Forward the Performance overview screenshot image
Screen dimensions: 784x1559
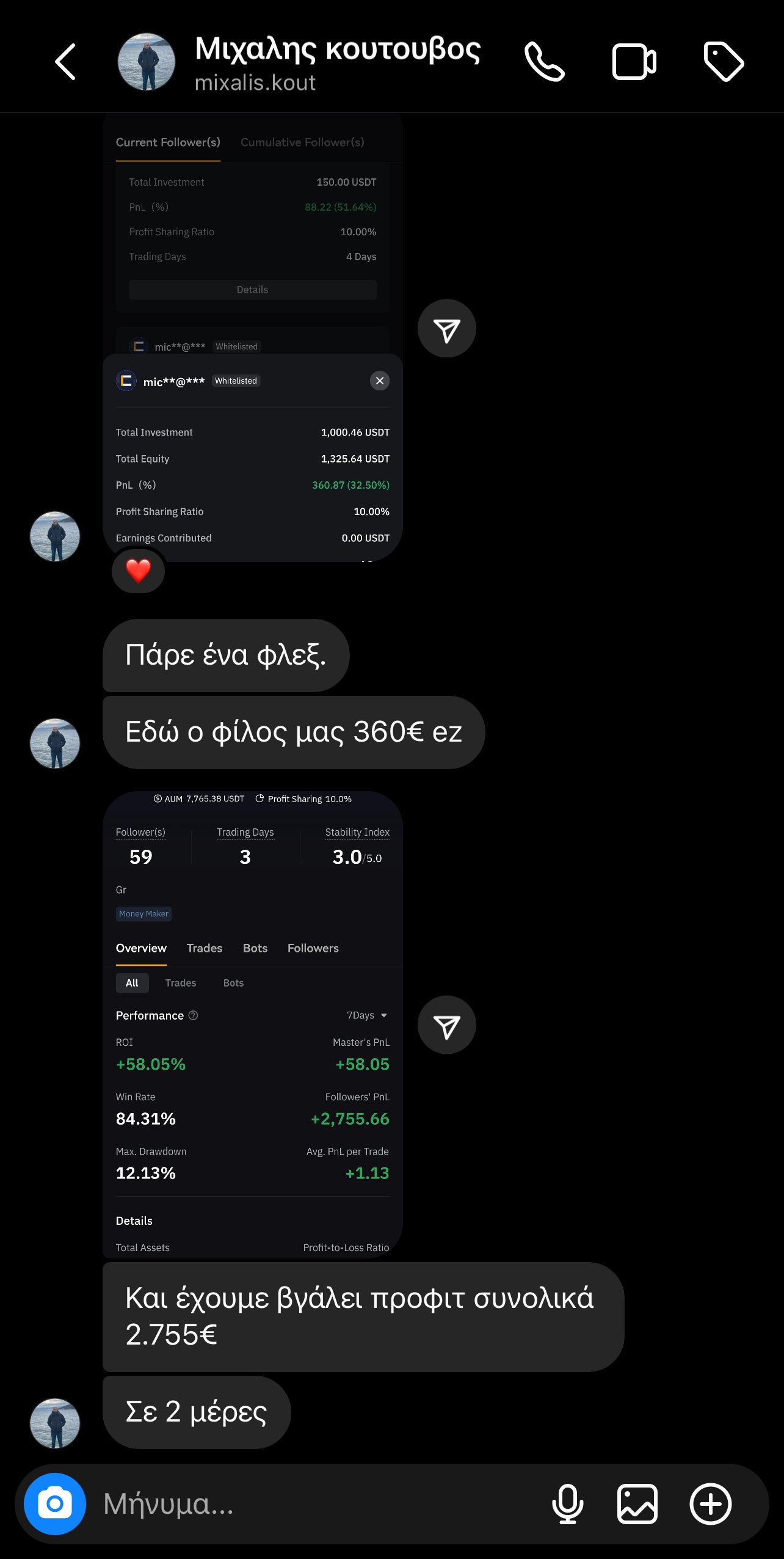tap(446, 1025)
